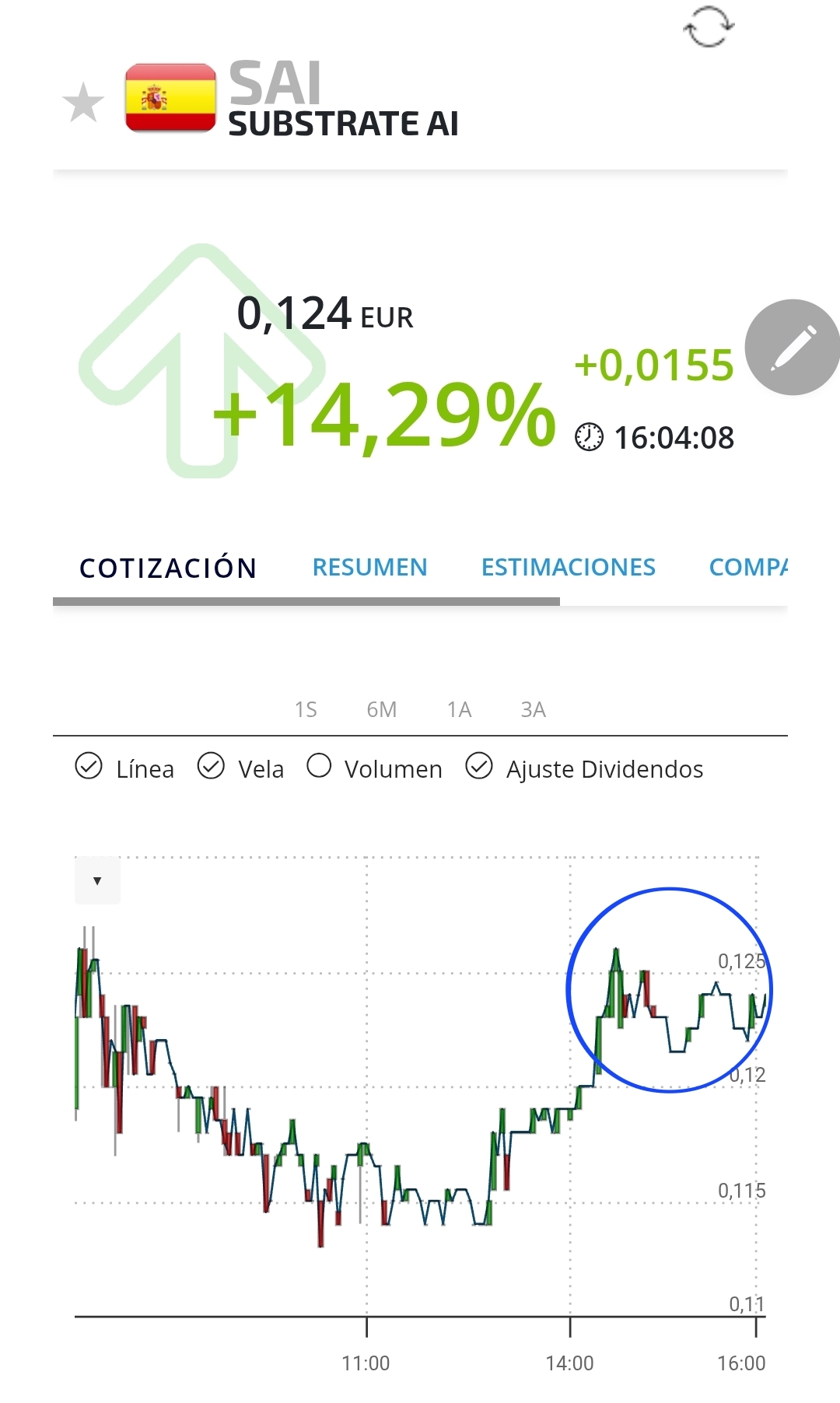Enable the Volumen option
This screenshot has width=840, height=1403.
tap(374, 768)
